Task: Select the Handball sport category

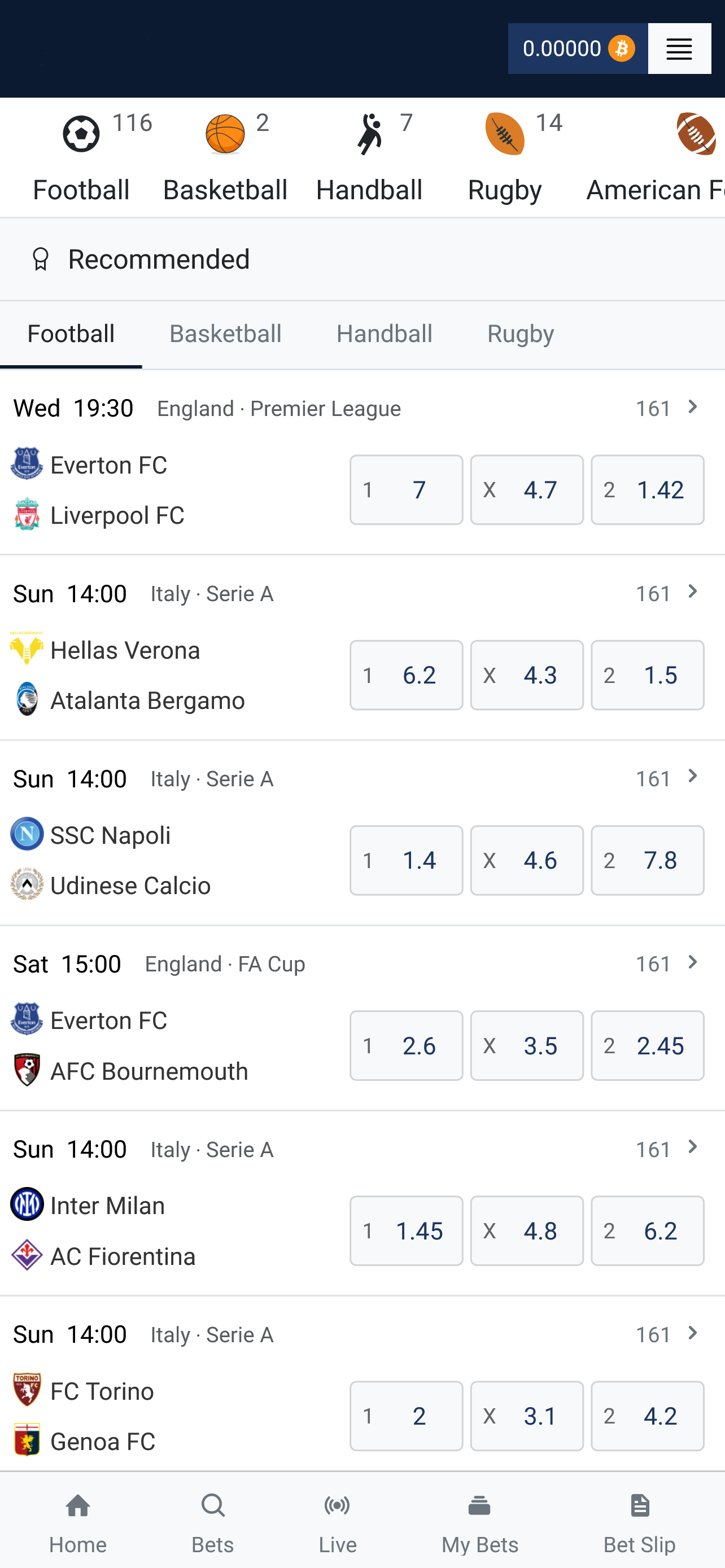Action: (369, 157)
